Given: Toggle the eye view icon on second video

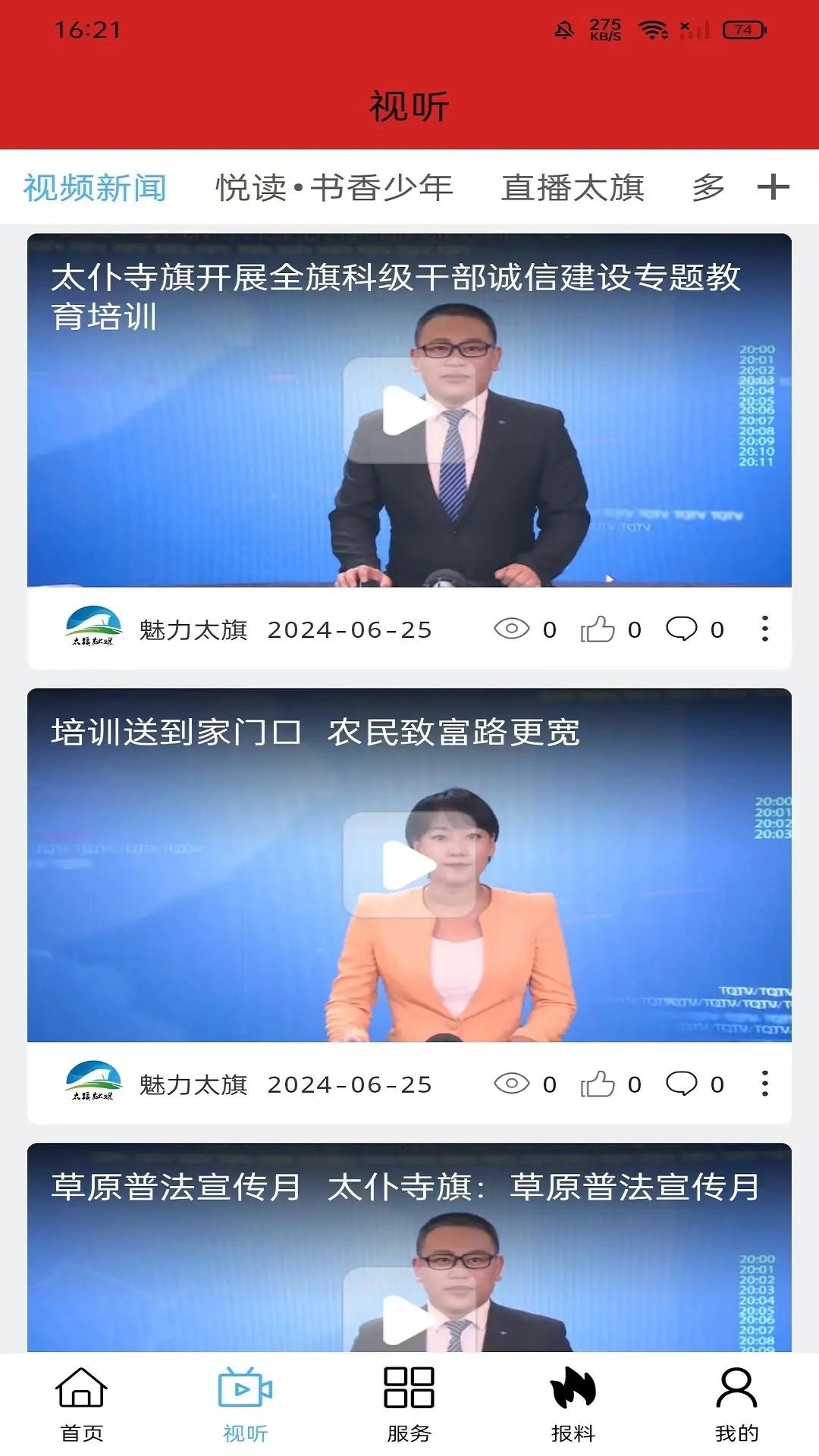Looking at the screenshot, I should pyautogui.click(x=513, y=1084).
